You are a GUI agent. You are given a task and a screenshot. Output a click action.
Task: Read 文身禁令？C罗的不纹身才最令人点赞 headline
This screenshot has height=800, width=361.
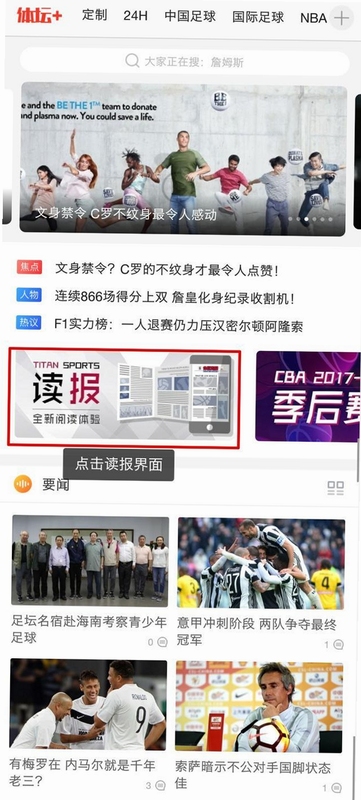167,269
